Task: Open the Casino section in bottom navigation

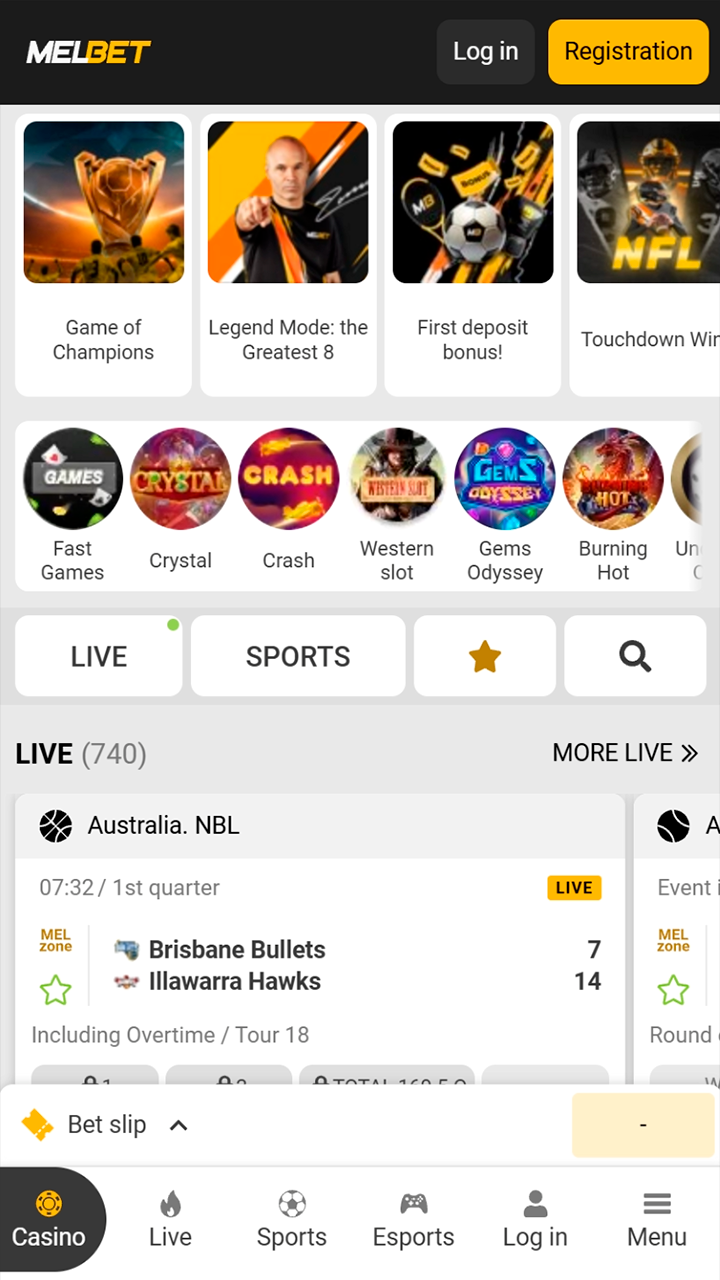Action: (x=50, y=1219)
